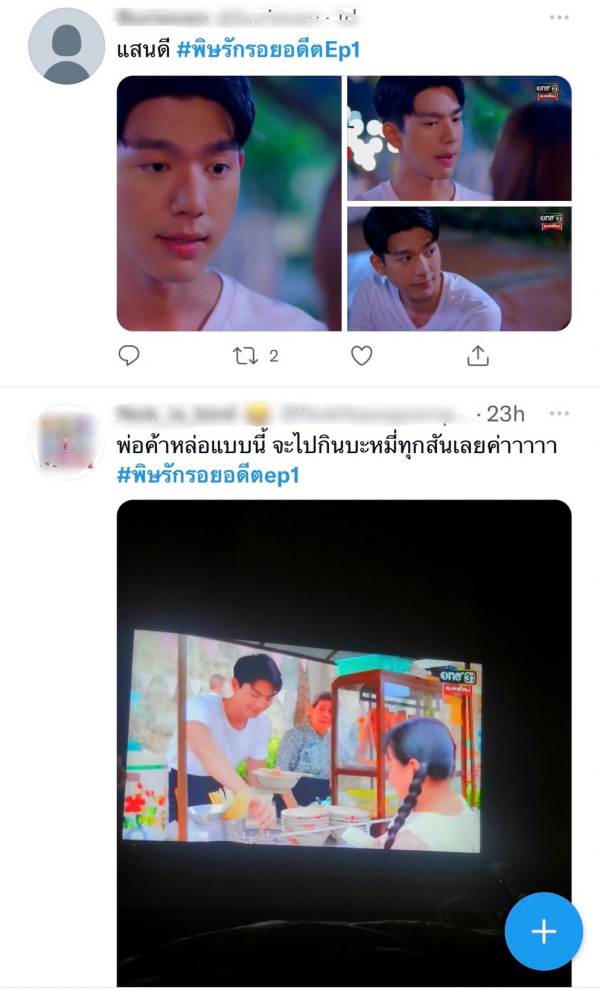Open hashtag #พิษรักรอยอดีตep1 in the second tweet
Image resolution: width=600 pixels, height=993 pixels.
(x=208, y=475)
